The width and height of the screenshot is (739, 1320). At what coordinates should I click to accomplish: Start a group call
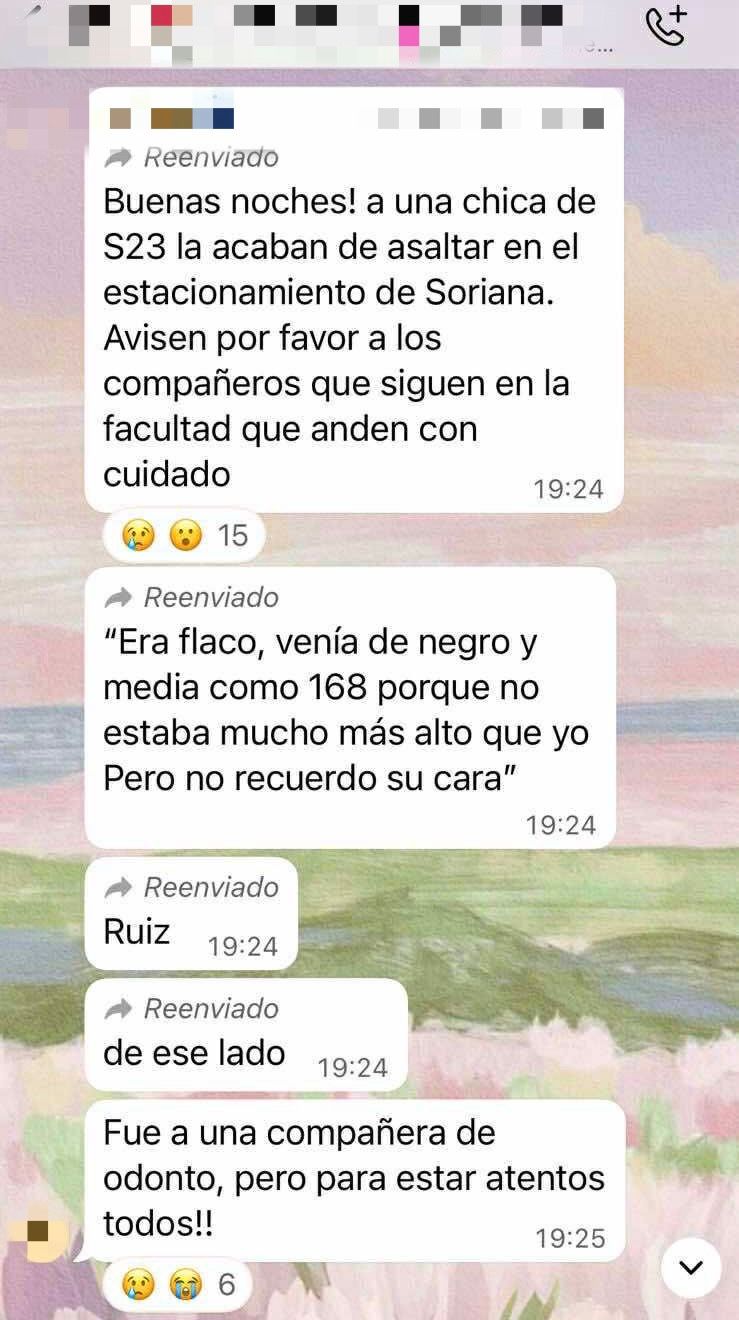click(x=666, y=26)
